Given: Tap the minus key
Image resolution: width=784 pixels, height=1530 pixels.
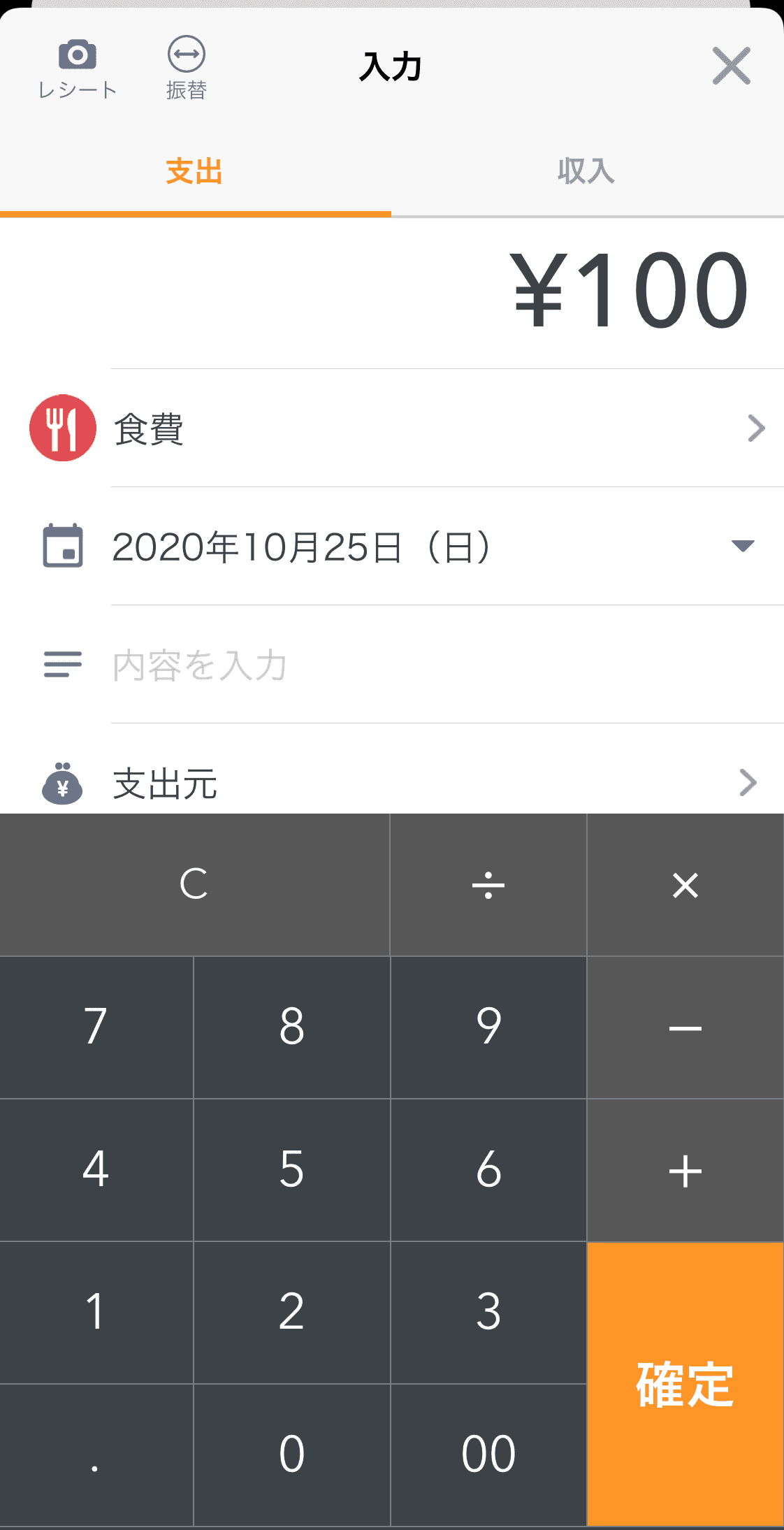Looking at the screenshot, I should point(685,1027).
